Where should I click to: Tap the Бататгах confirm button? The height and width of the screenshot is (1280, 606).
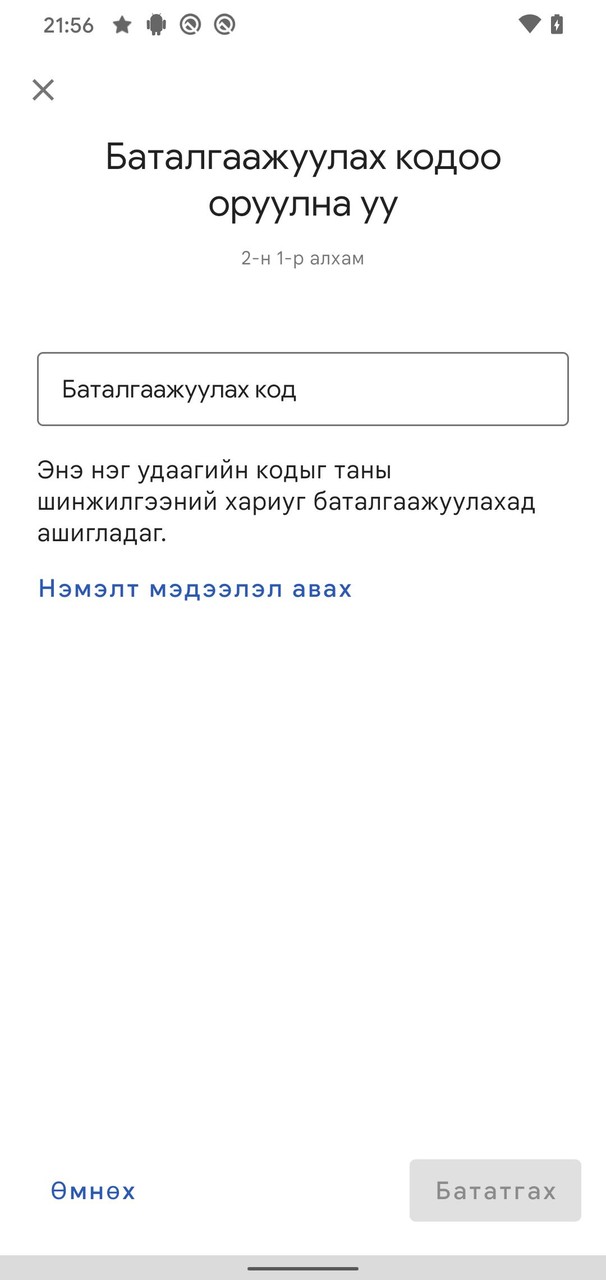(x=495, y=1191)
